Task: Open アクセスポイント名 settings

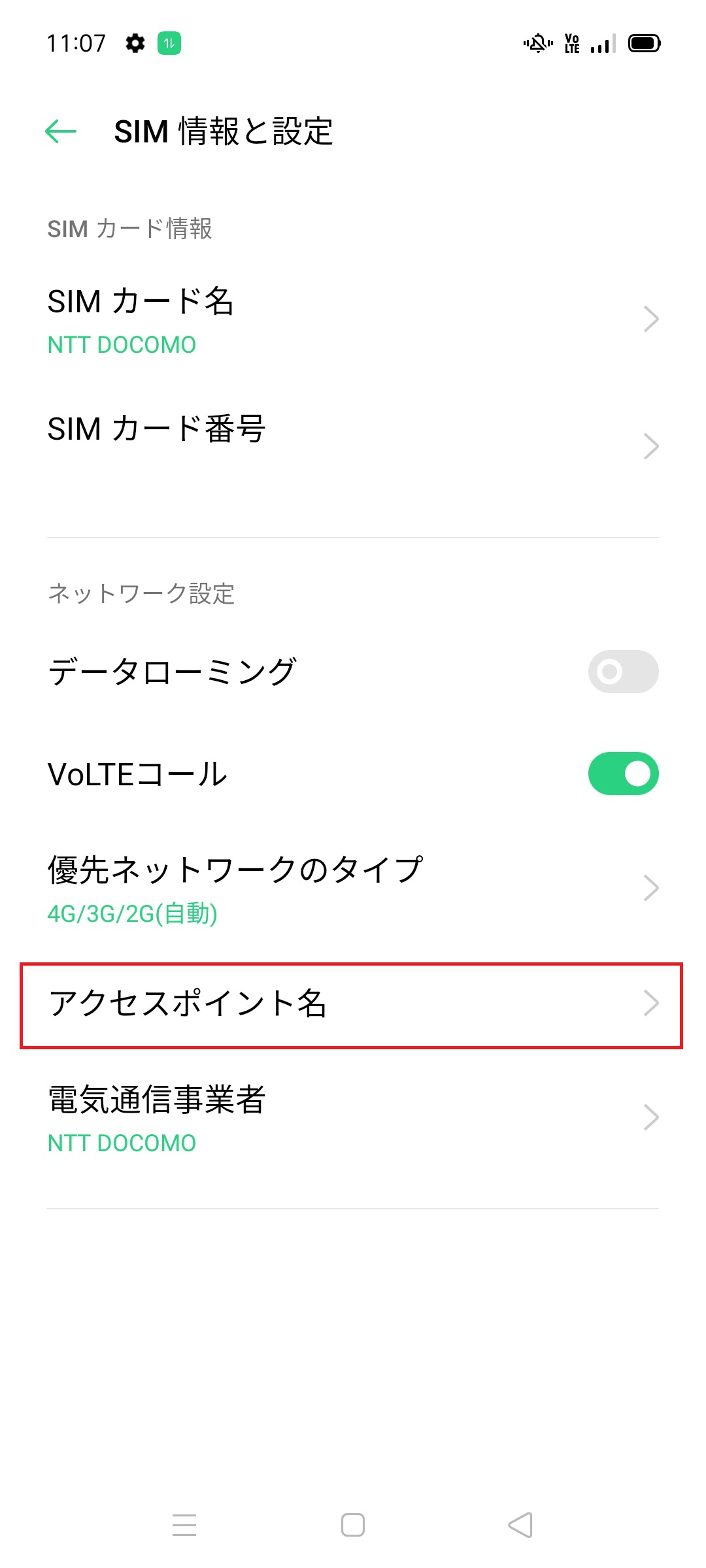Action: [352, 1005]
